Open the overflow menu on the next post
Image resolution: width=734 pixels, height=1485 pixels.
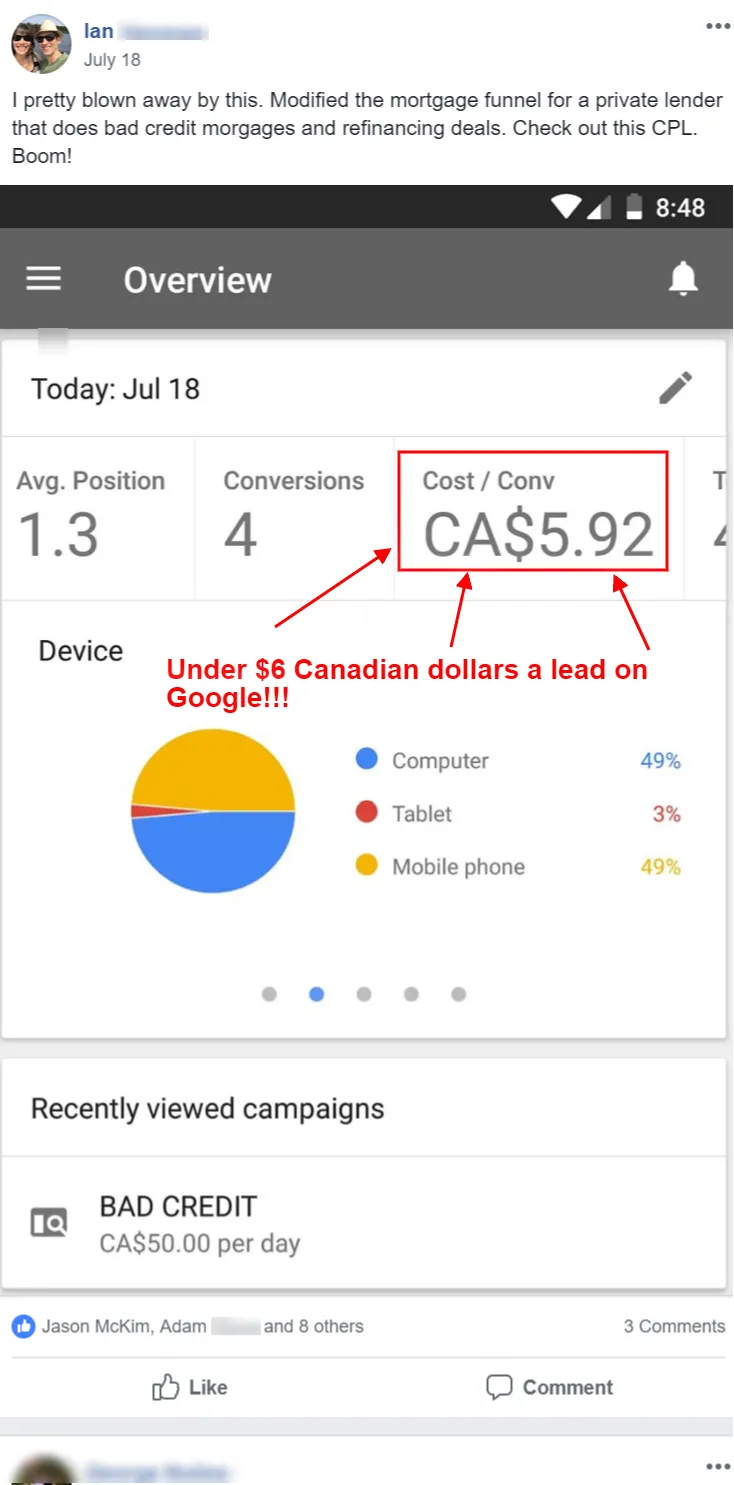(x=718, y=1467)
